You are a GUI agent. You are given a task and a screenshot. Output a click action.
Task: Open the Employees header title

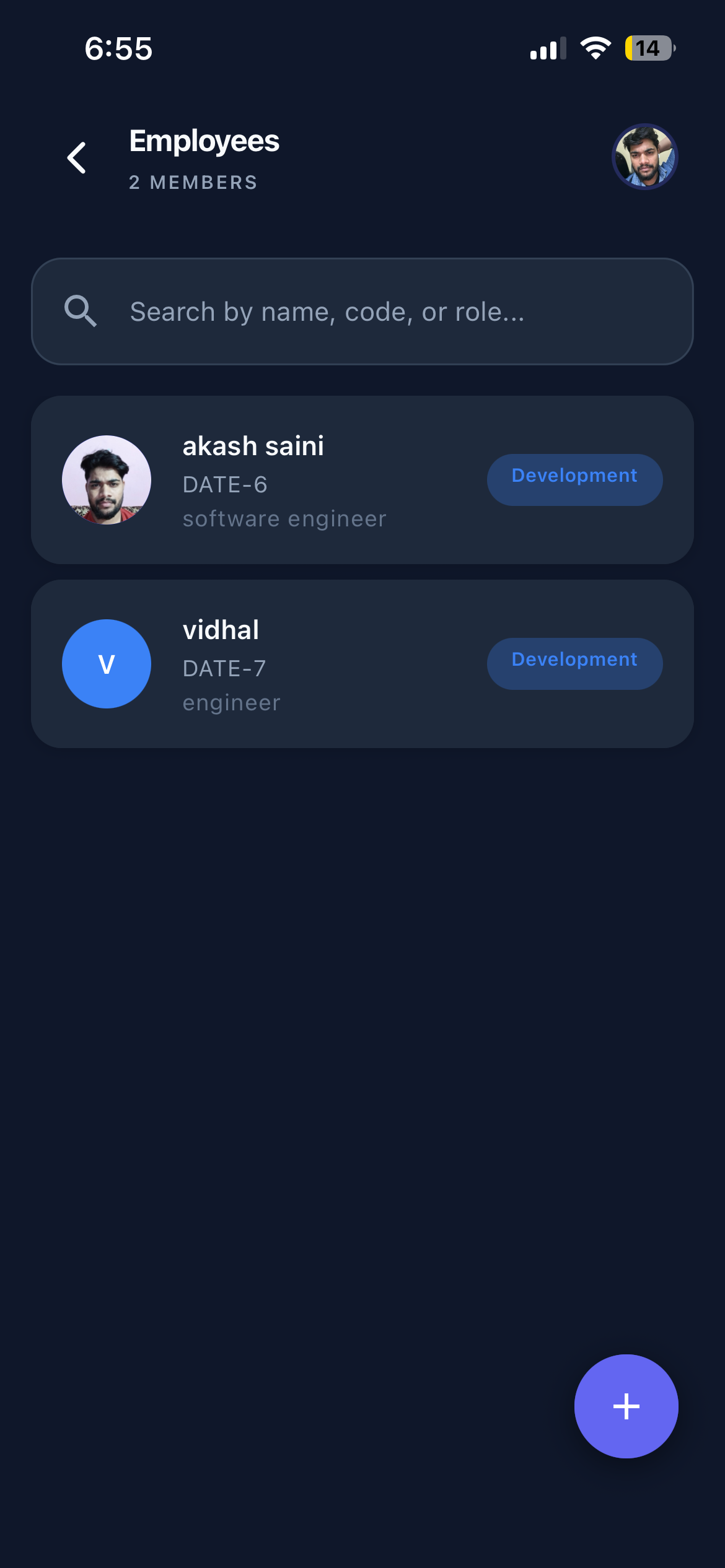(204, 141)
